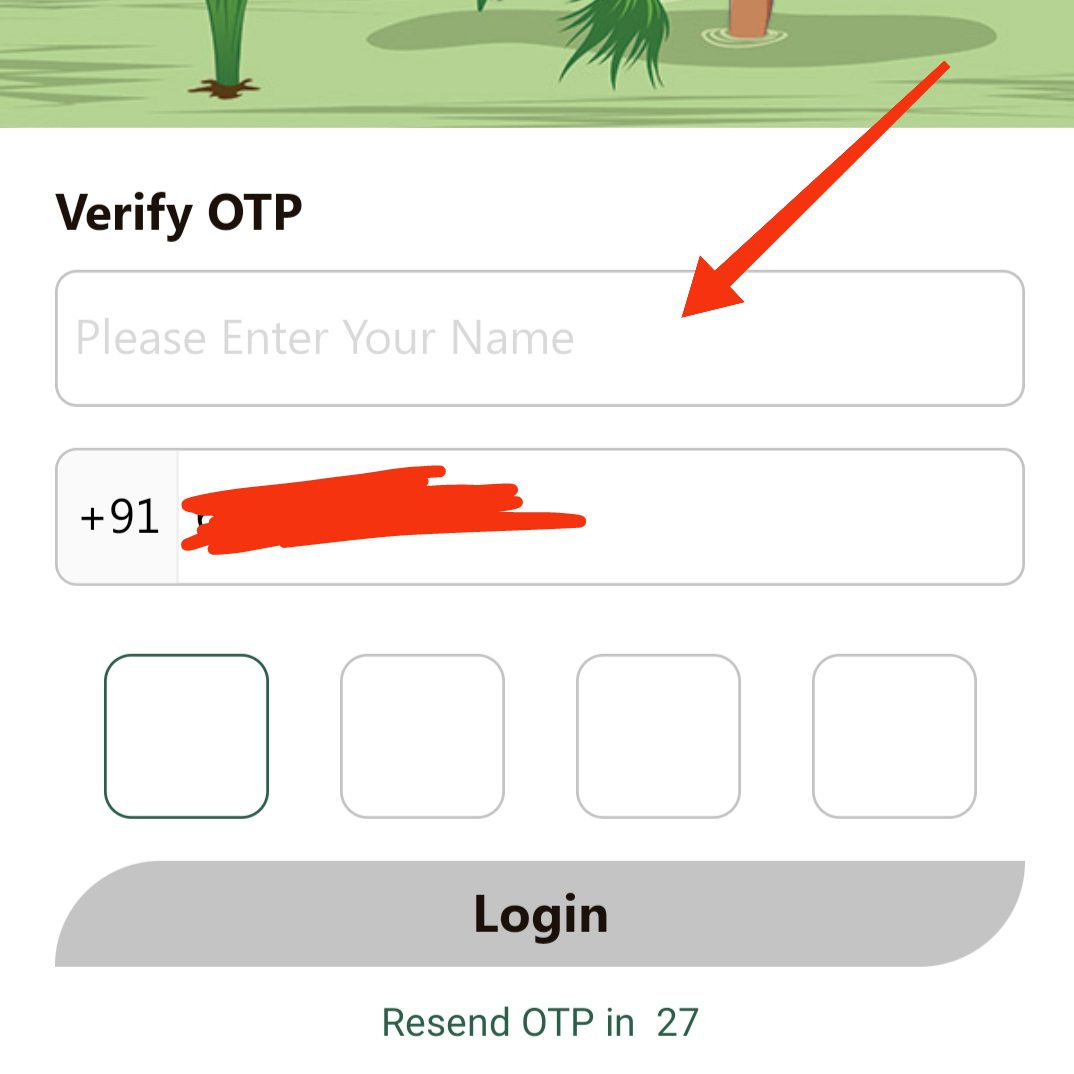
Task: Tap the Please Enter Your Name field
Action: click(539, 338)
